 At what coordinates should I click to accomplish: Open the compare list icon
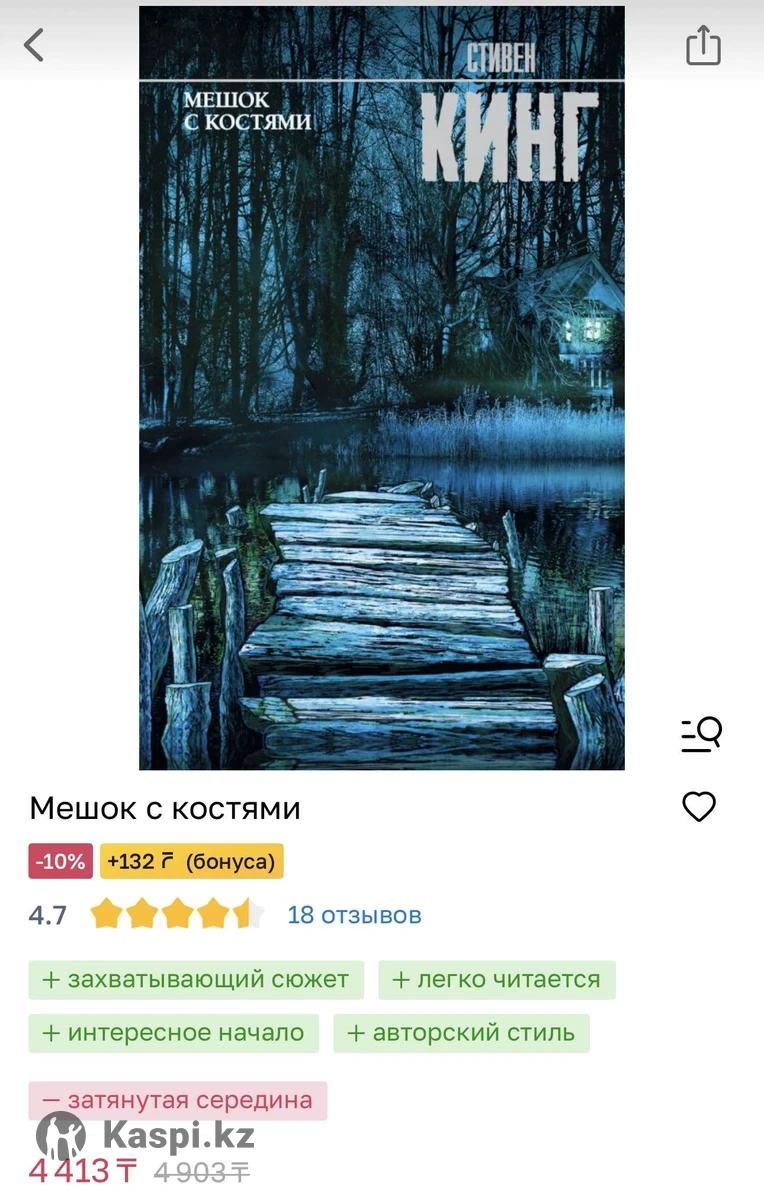pos(701,734)
